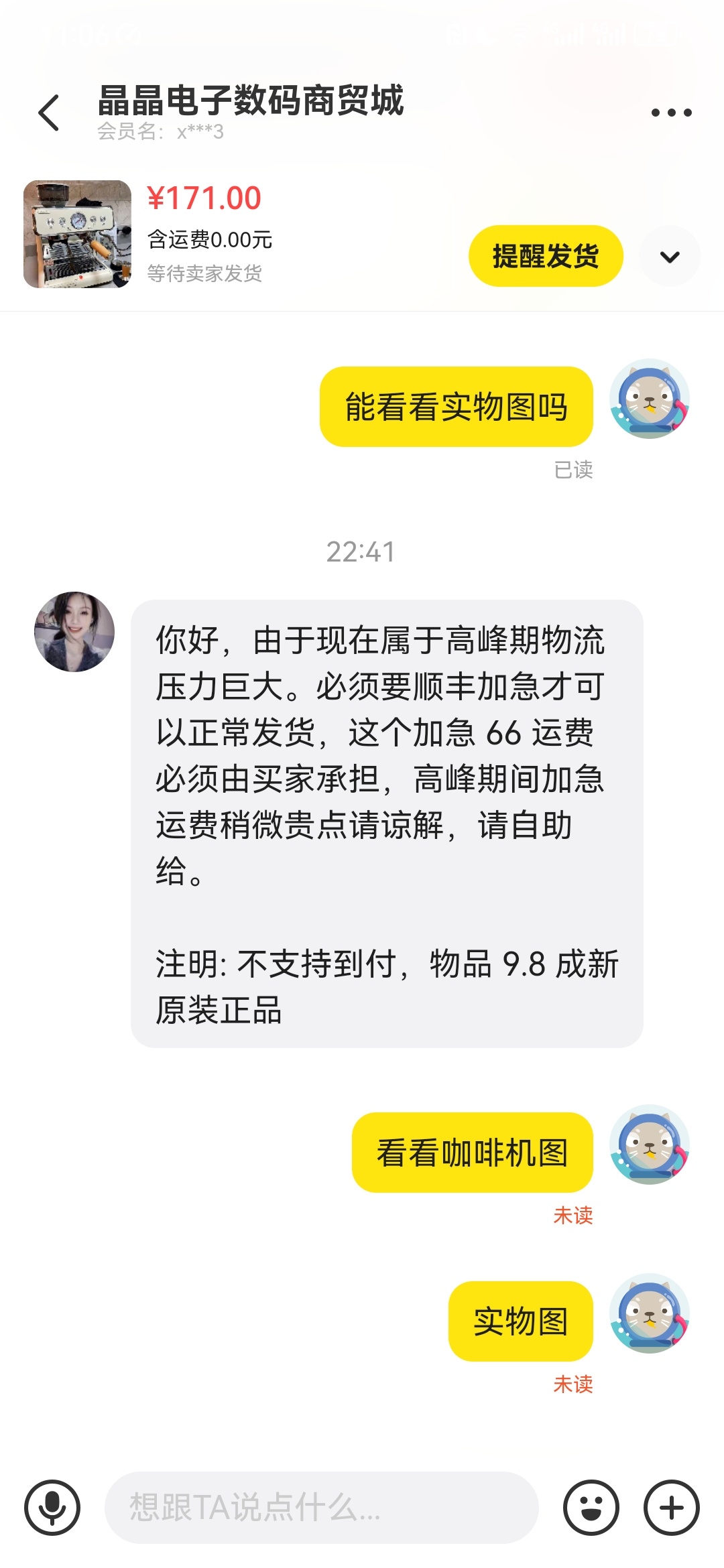The width and height of the screenshot is (724, 1568).
Task: Switch to voice input microphone
Action: click(52, 1507)
